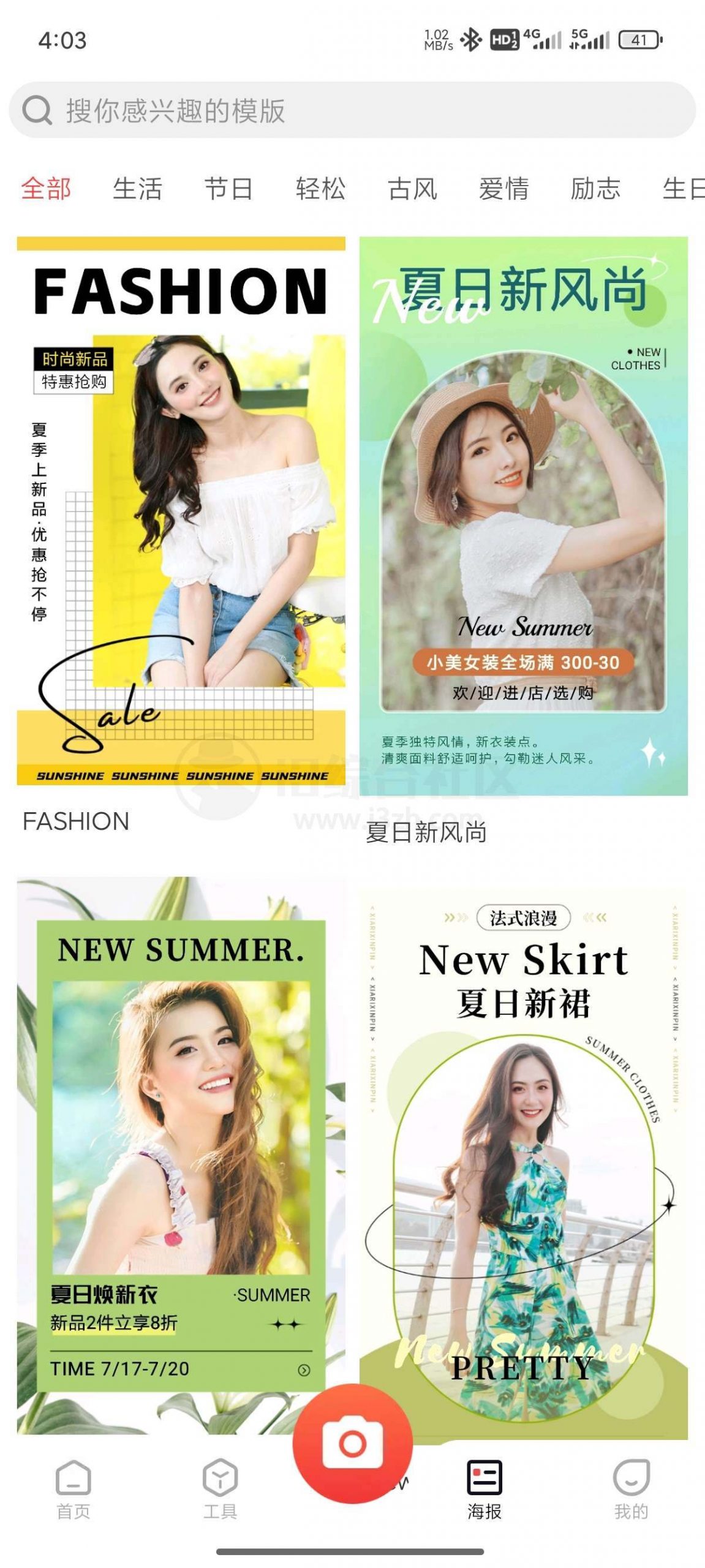Select the 爱情 category tab

click(x=505, y=190)
